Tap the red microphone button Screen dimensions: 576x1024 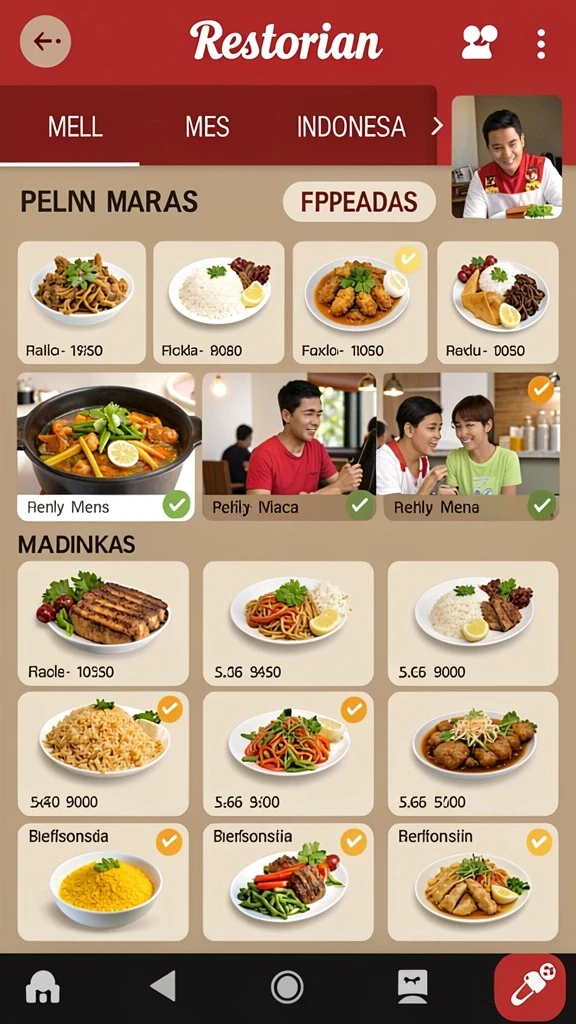point(530,988)
